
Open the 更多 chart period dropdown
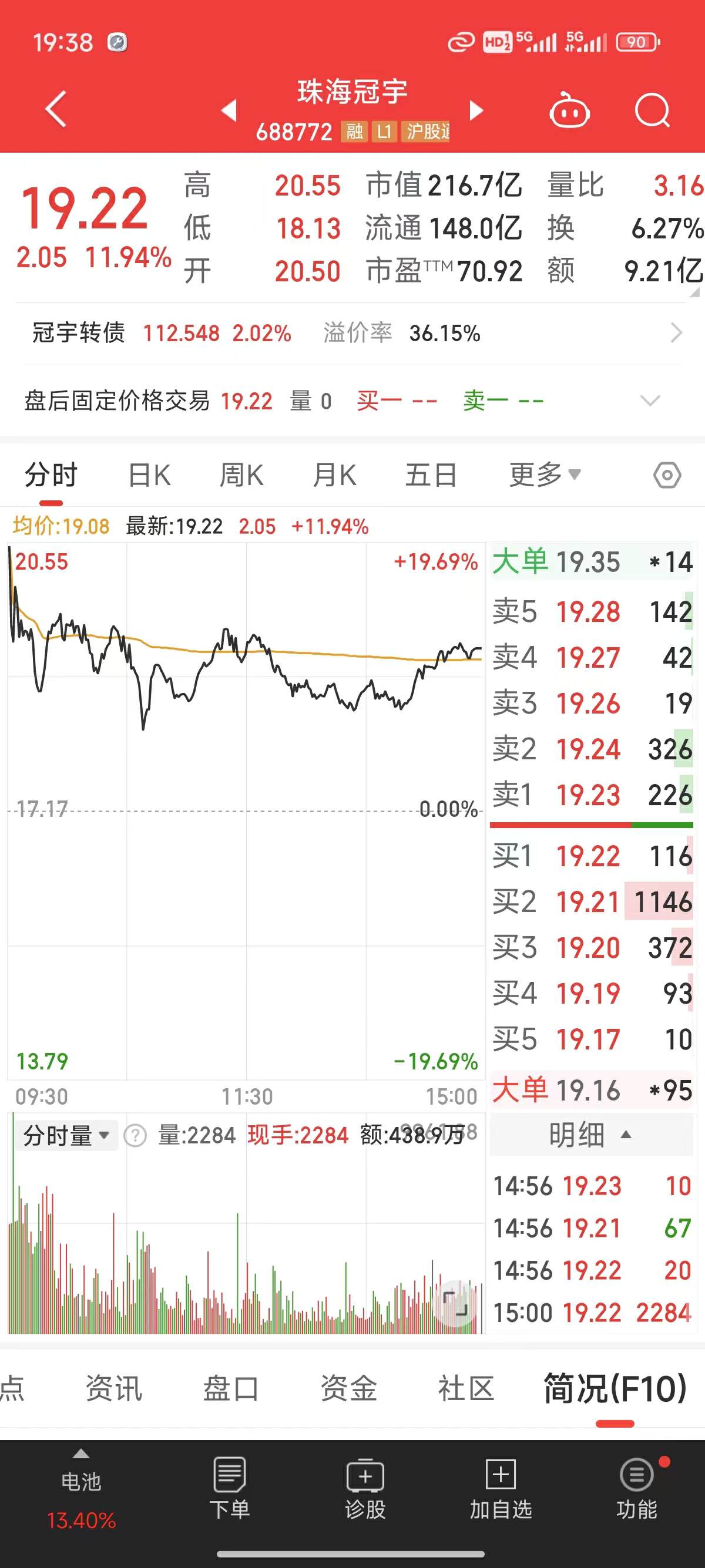click(x=545, y=475)
